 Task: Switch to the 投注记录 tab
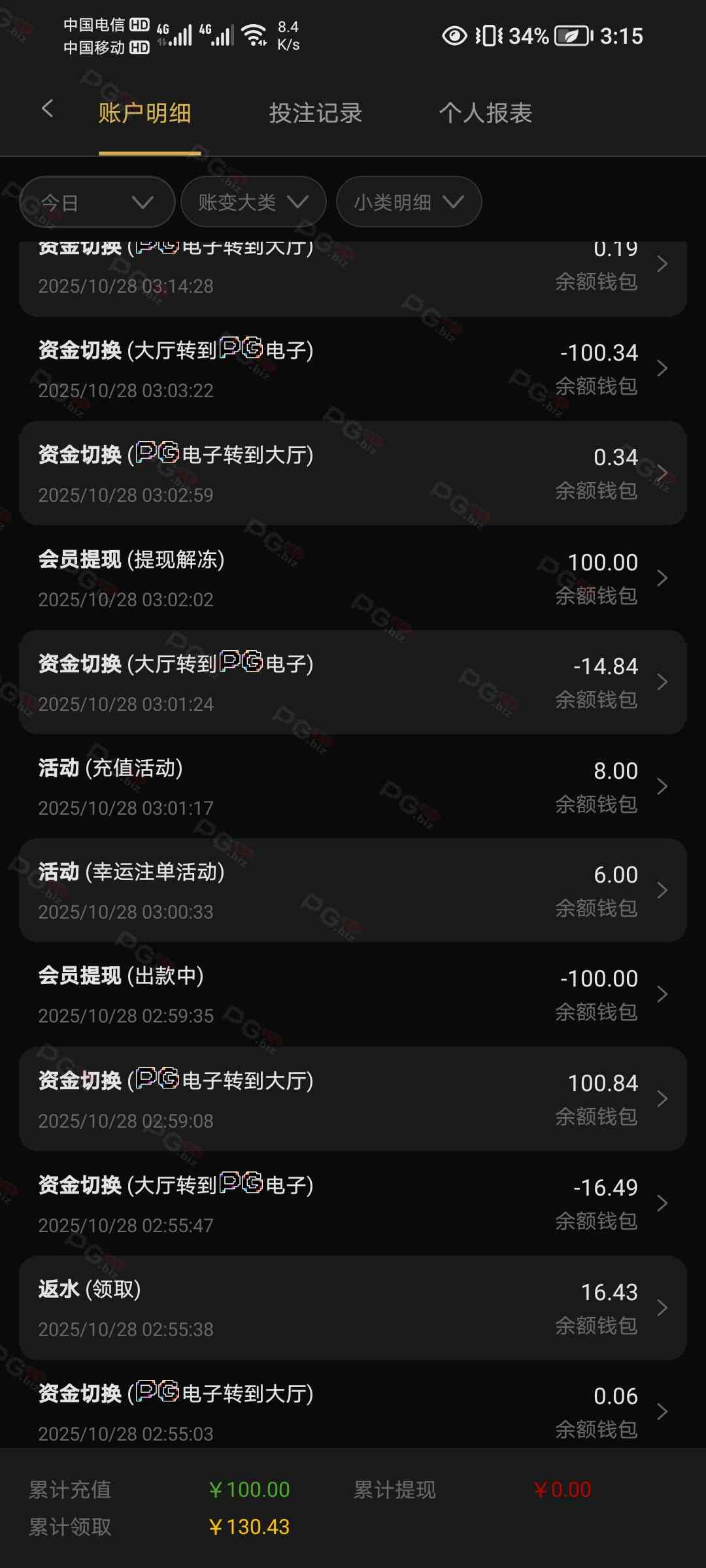click(315, 114)
